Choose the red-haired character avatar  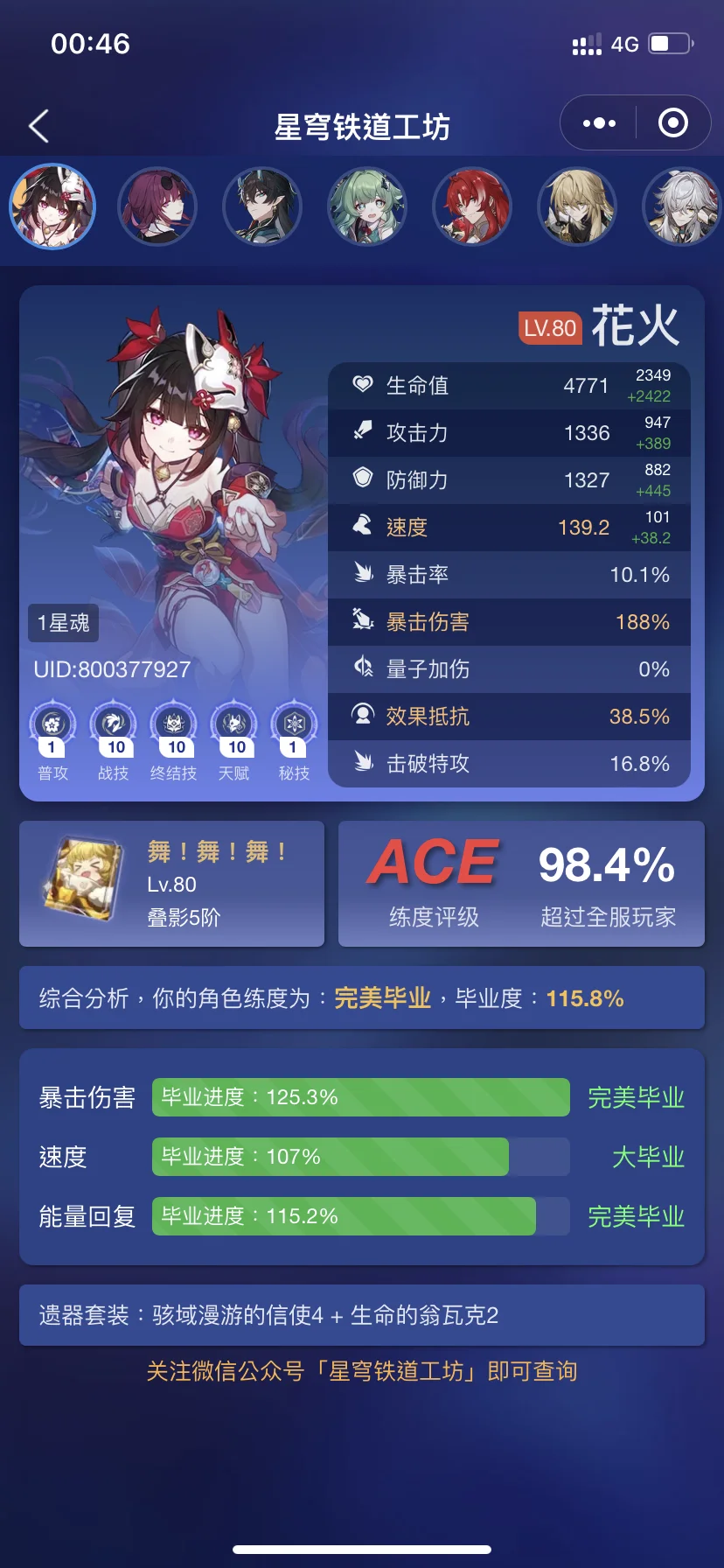(472, 207)
